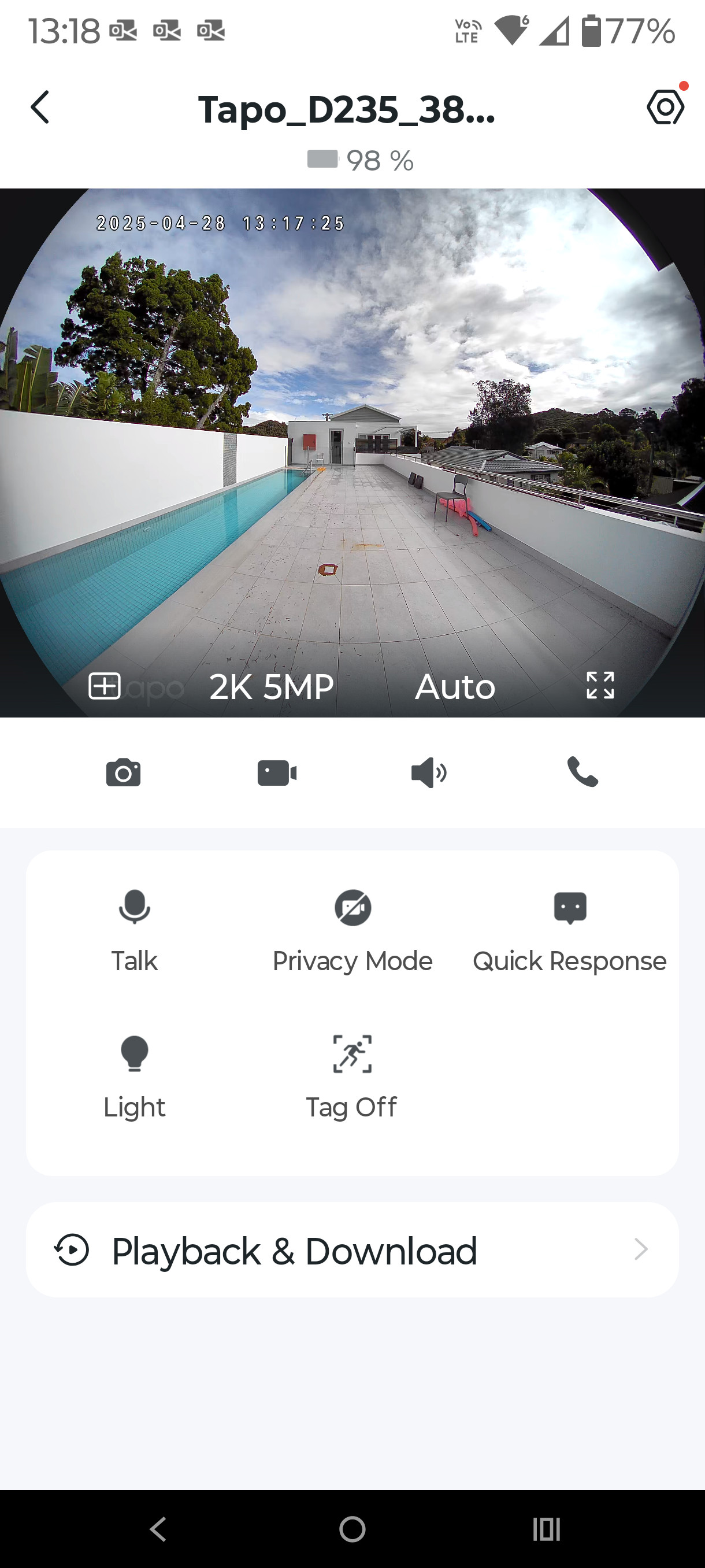705x1568 pixels.
Task: Open Playback & Download
Action: pyautogui.click(x=352, y=1250)
